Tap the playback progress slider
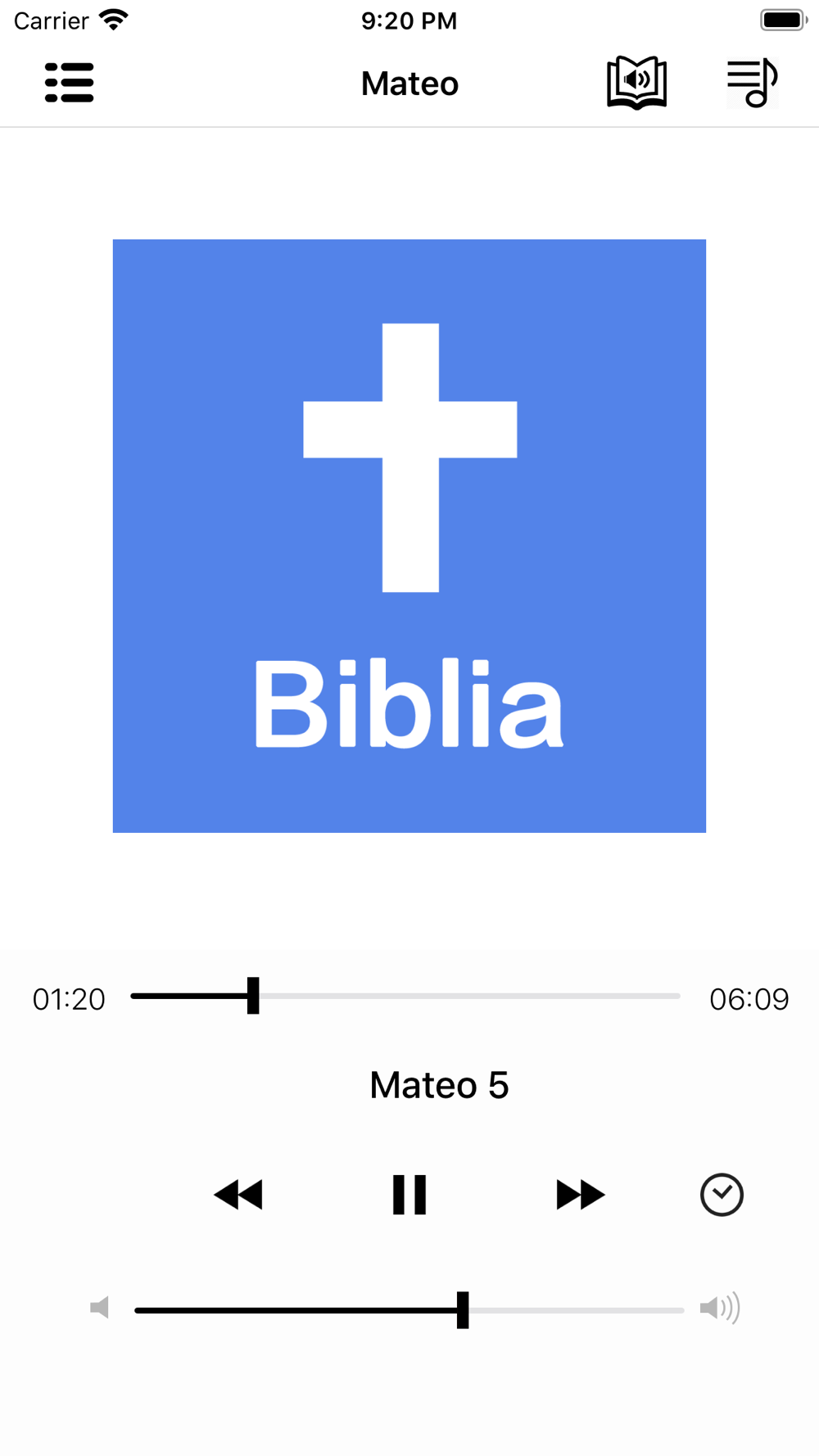Screen dimensions: 819x1456 405,996
